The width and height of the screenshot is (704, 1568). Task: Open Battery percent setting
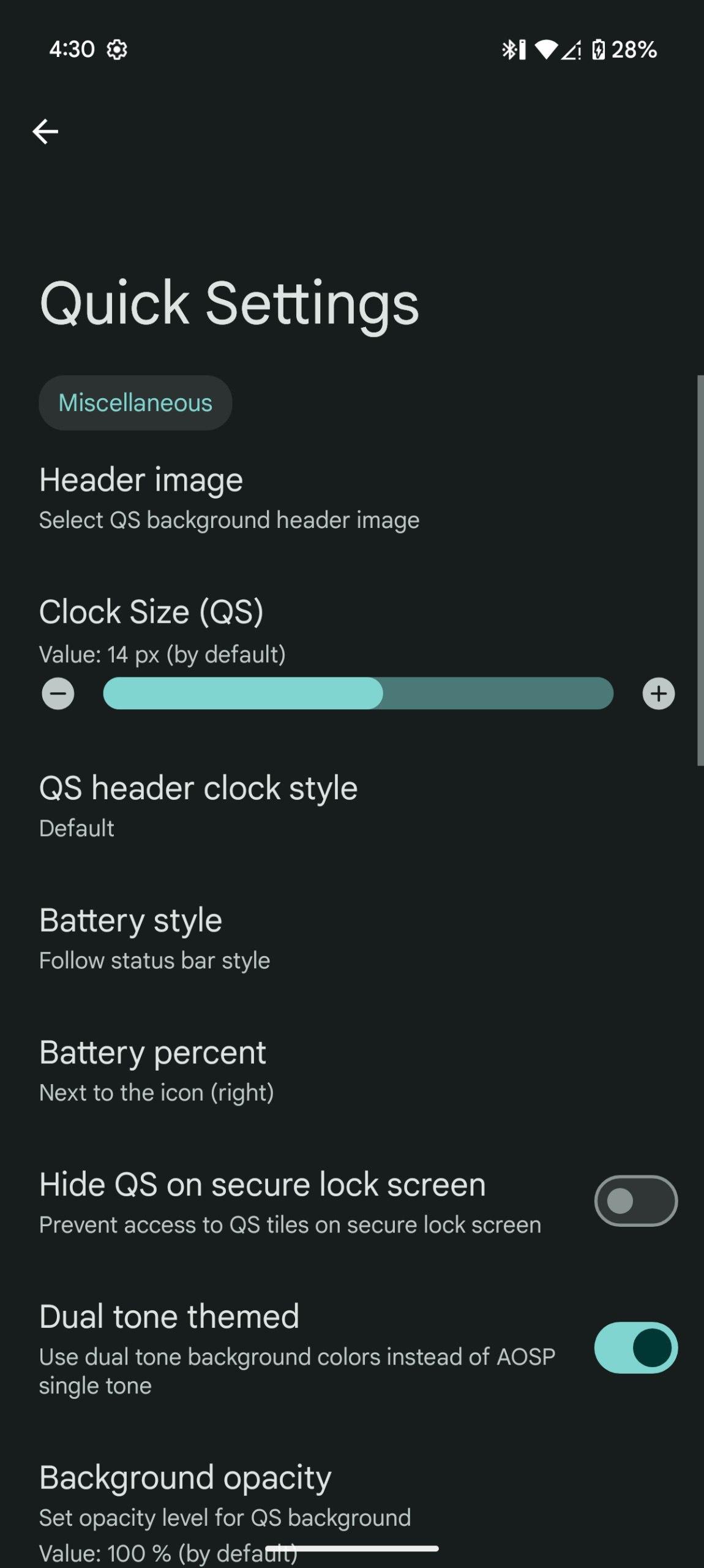point(352,1071)
